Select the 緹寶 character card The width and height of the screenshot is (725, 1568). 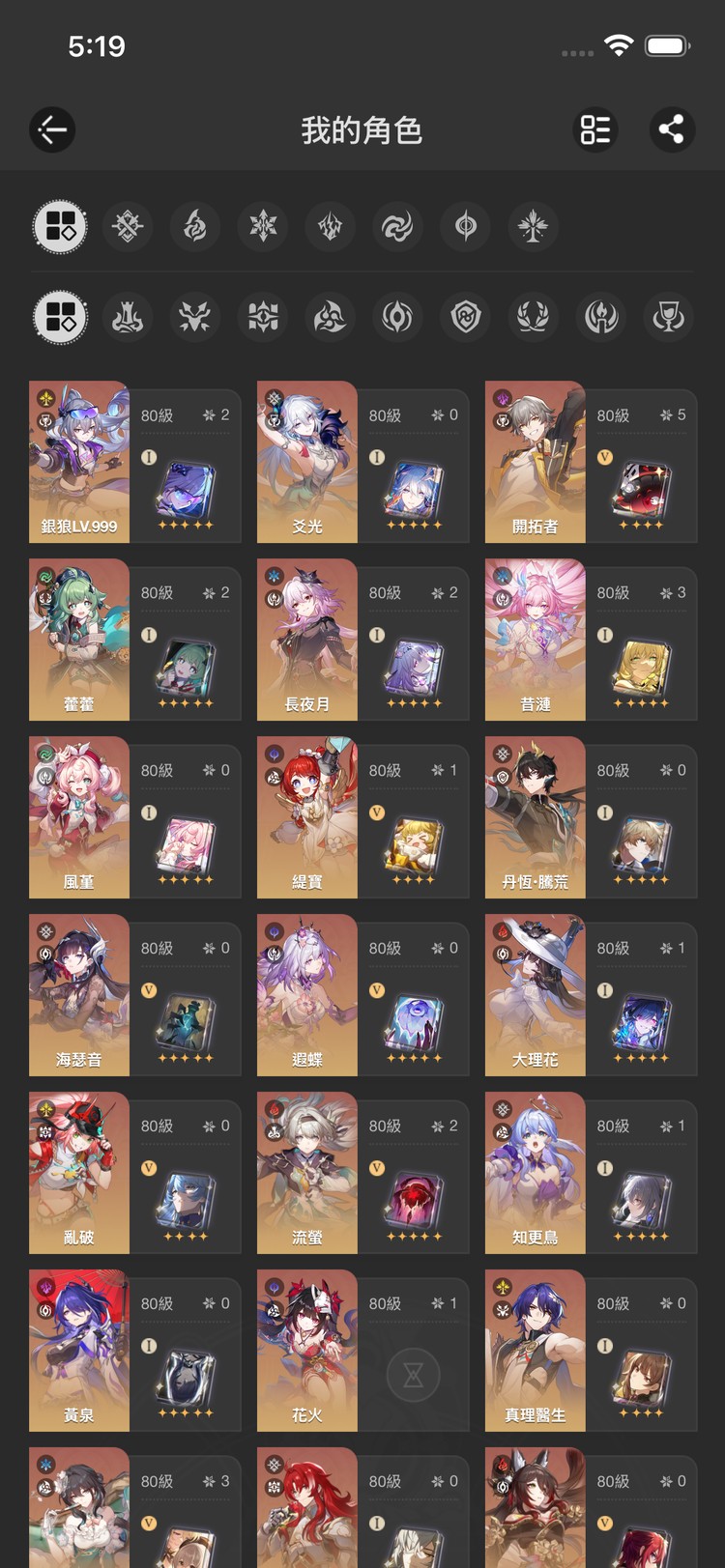(x=363, y=817)
